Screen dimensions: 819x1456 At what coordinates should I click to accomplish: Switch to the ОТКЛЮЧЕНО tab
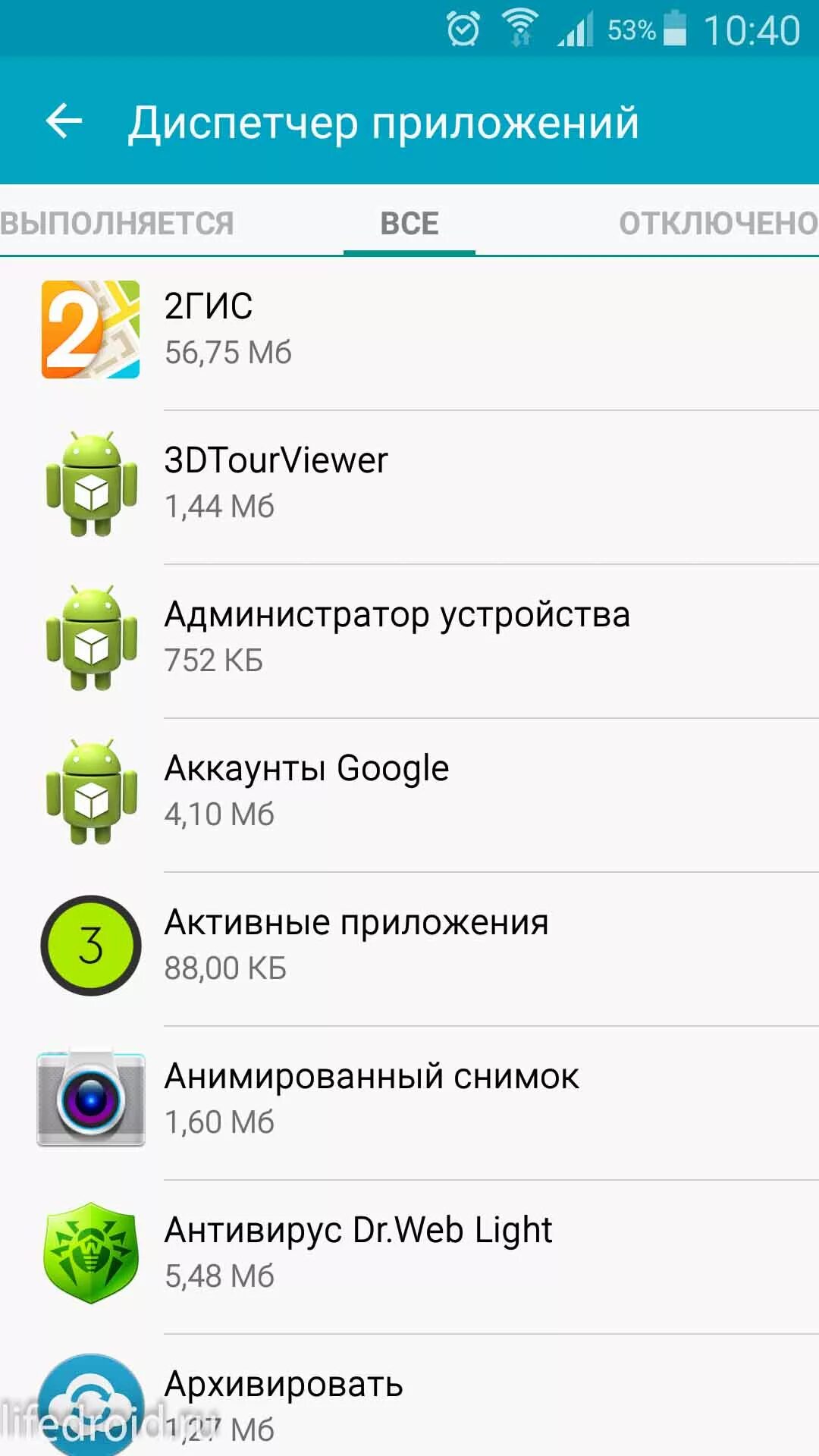tap(717, 223)
